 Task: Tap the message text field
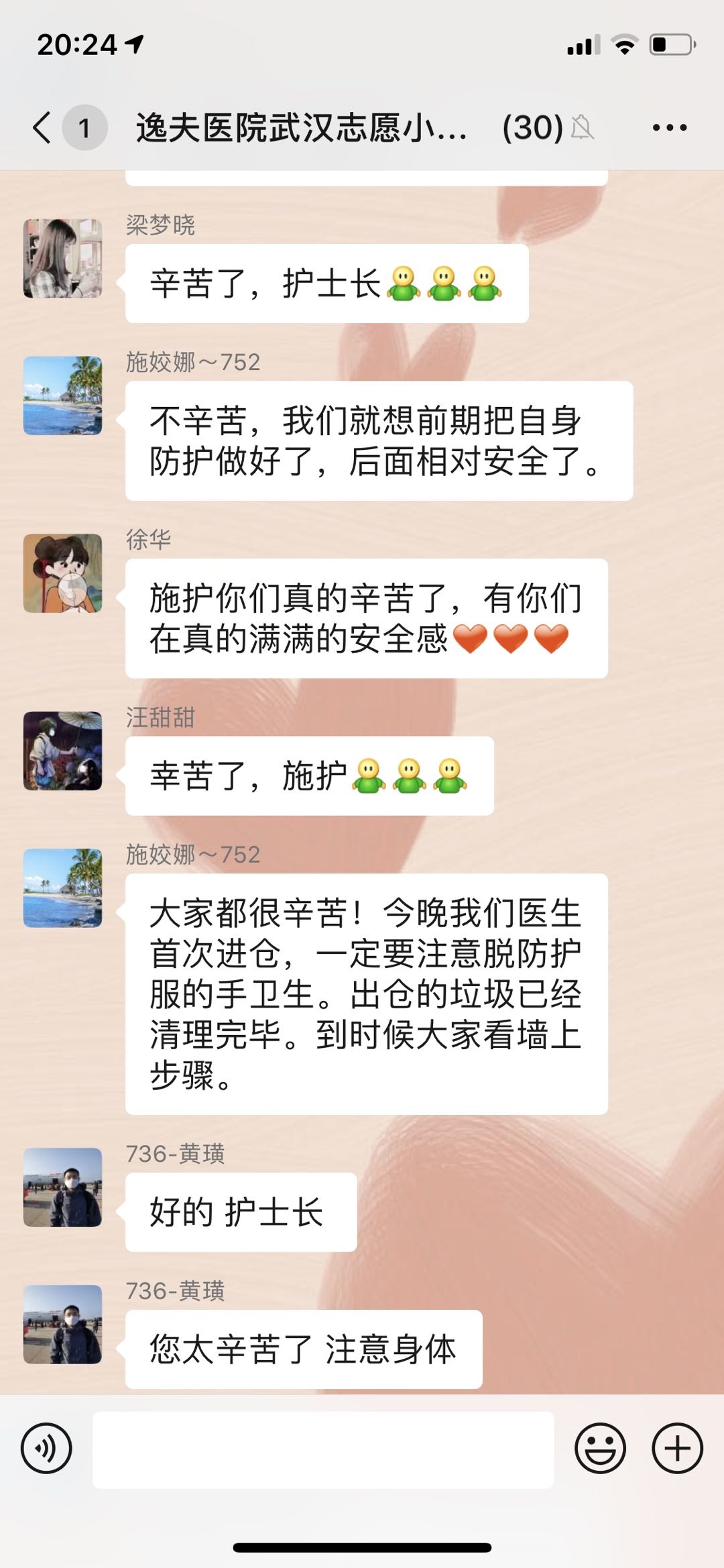[323, 1449]
